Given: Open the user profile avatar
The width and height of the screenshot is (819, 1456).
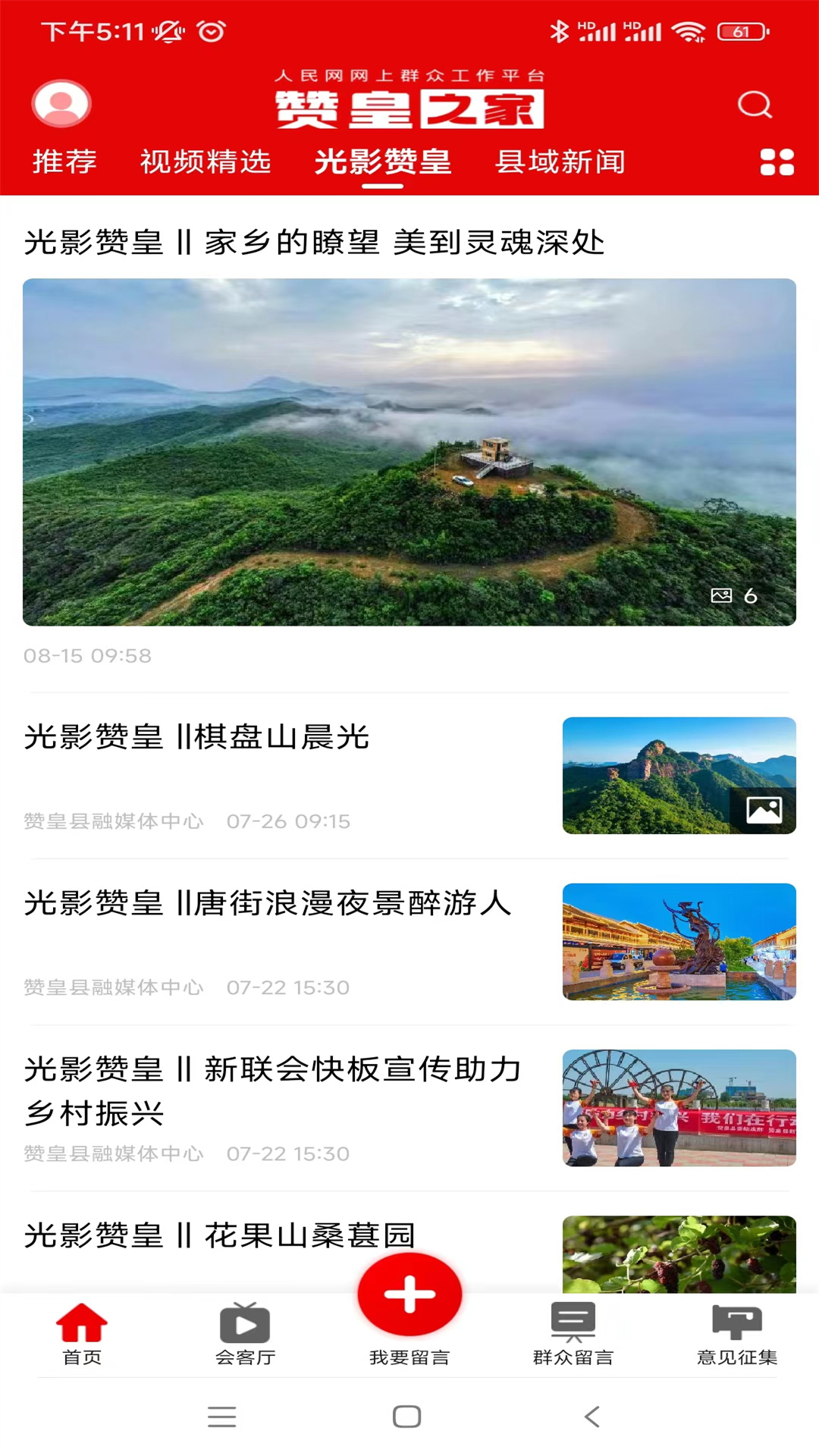Looking at the screenshot, I should (61, 104).
